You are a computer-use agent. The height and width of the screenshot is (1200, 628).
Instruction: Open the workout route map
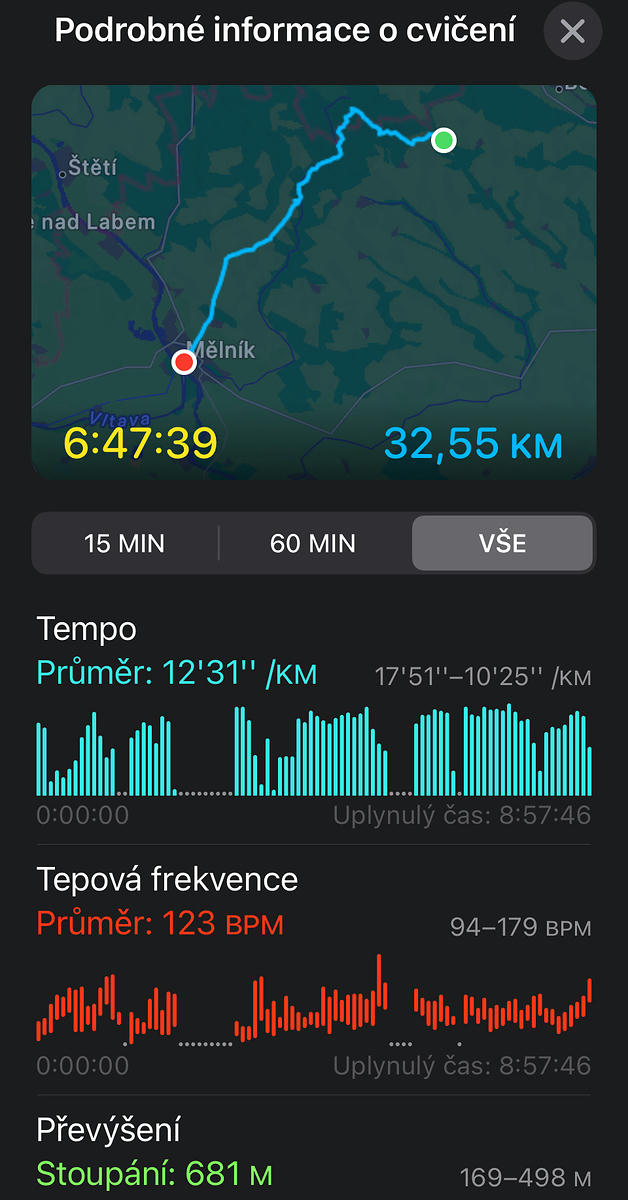click(x=314, y=282)
